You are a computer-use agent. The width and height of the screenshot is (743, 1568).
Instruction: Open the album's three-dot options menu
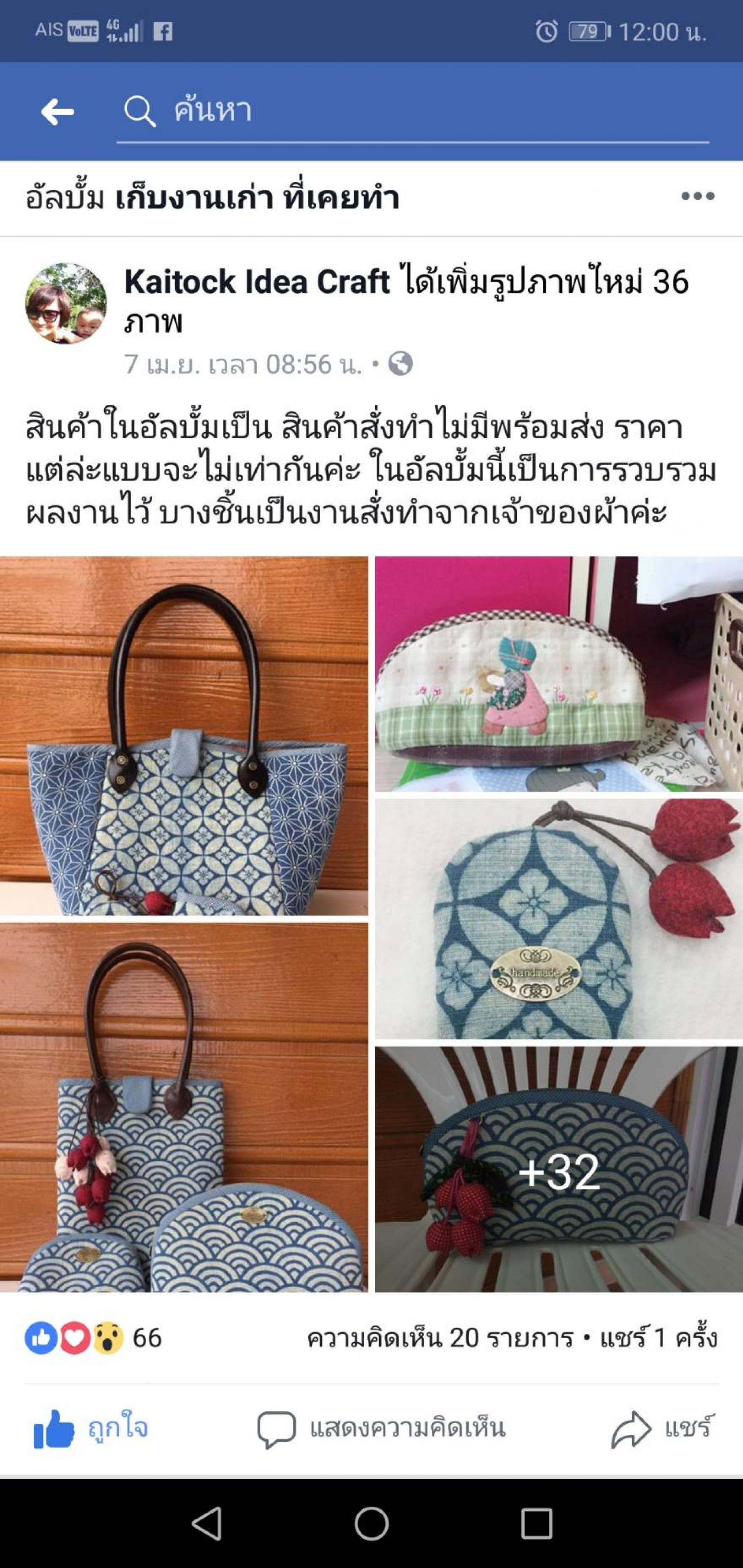(697, 197)
